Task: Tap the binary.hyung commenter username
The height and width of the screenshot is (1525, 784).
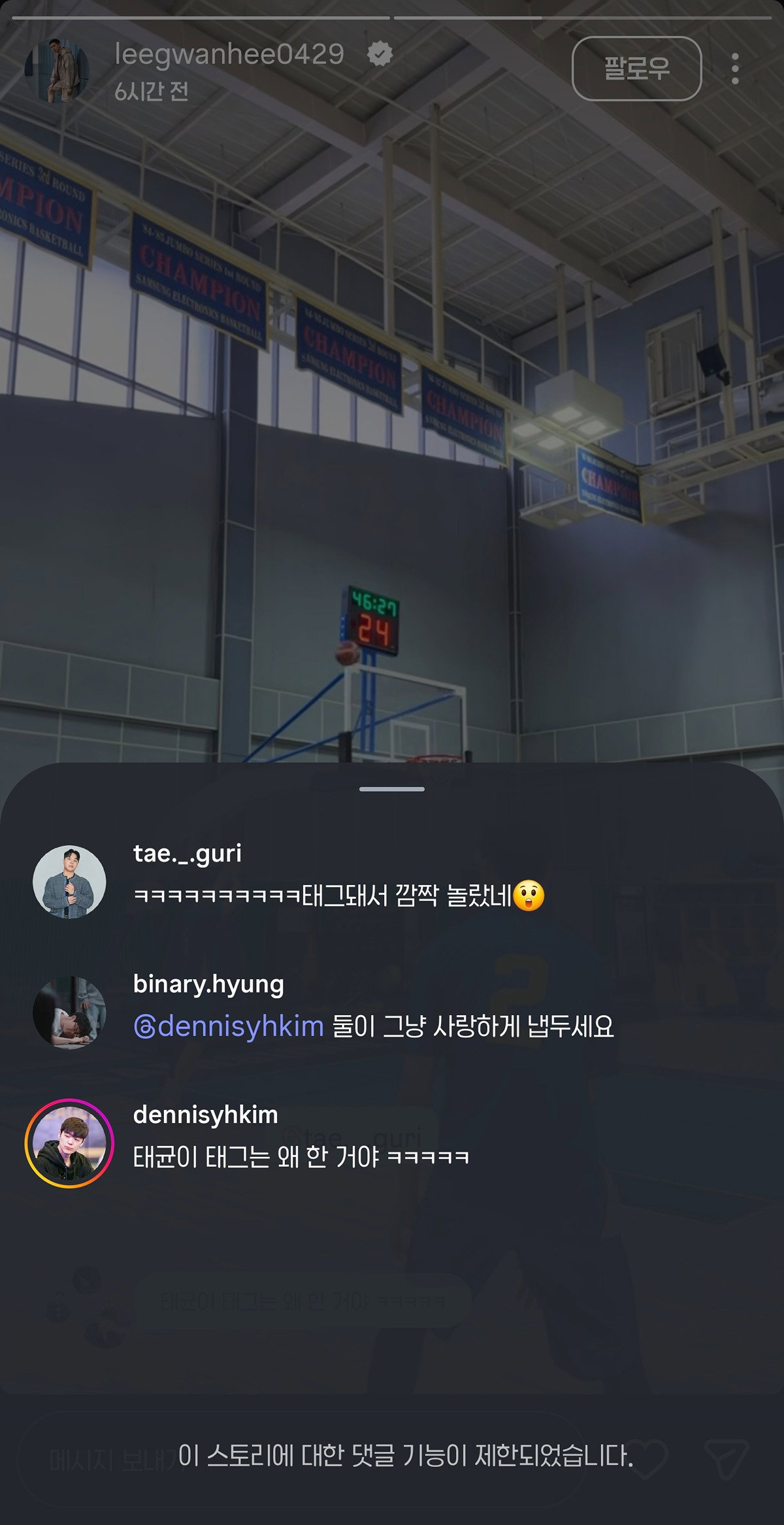Action: (208, 984)
